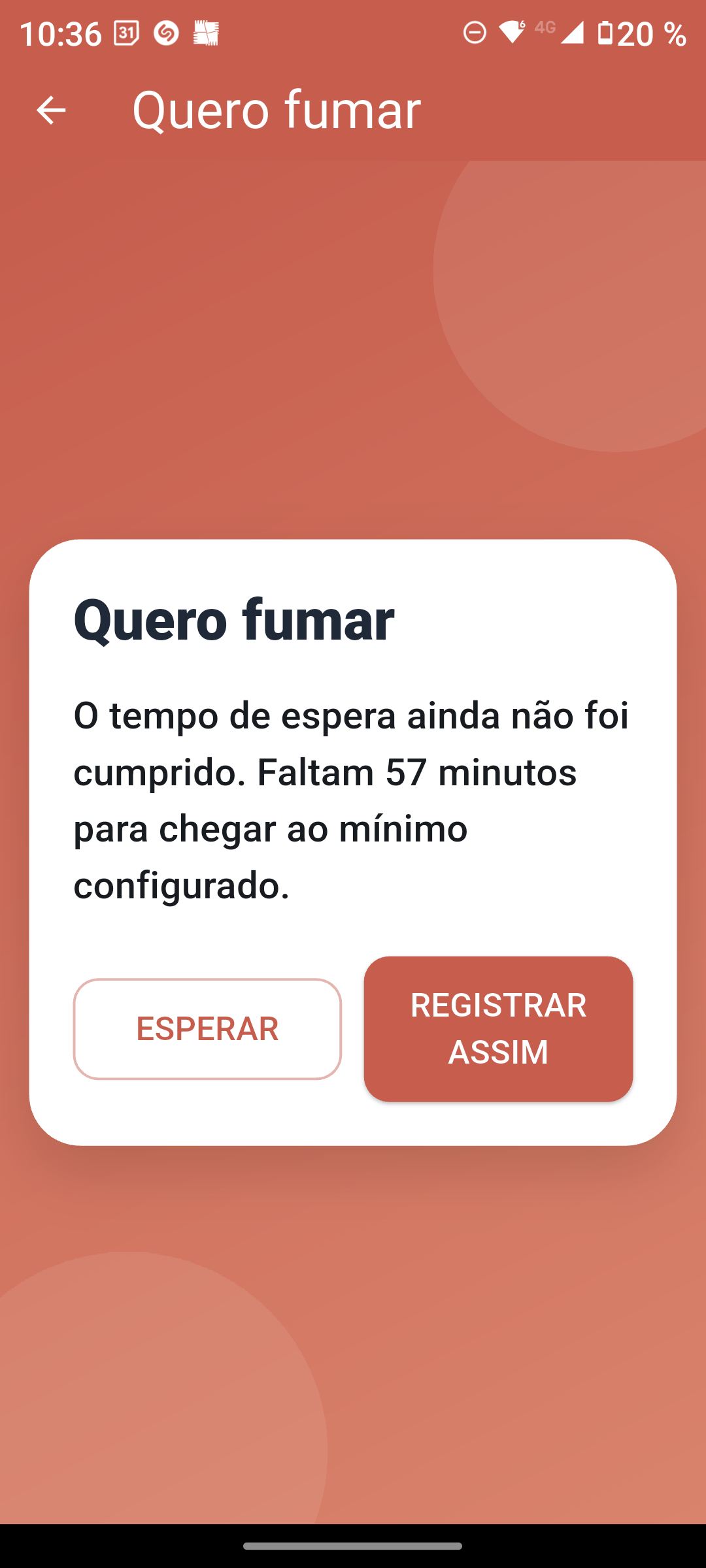Go back using the top-left arrow
Viewport: 706px width, 1568px height.
pyautogui.click(x=51, y=110)
